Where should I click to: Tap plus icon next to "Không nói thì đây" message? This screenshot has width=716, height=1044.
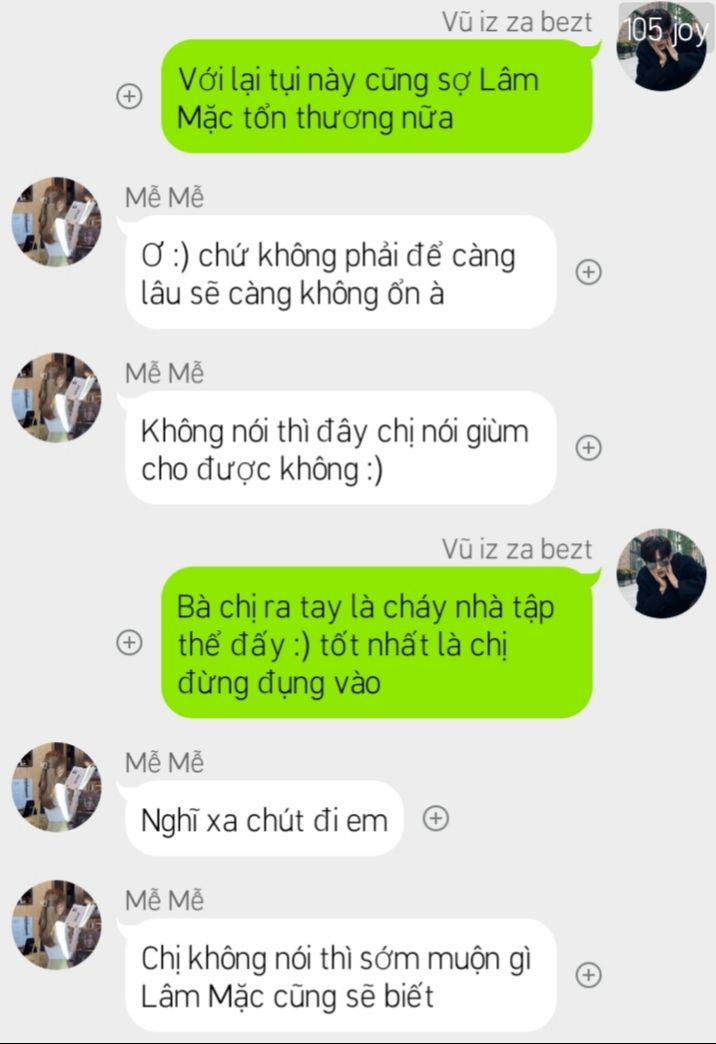(x=589, y=448)
